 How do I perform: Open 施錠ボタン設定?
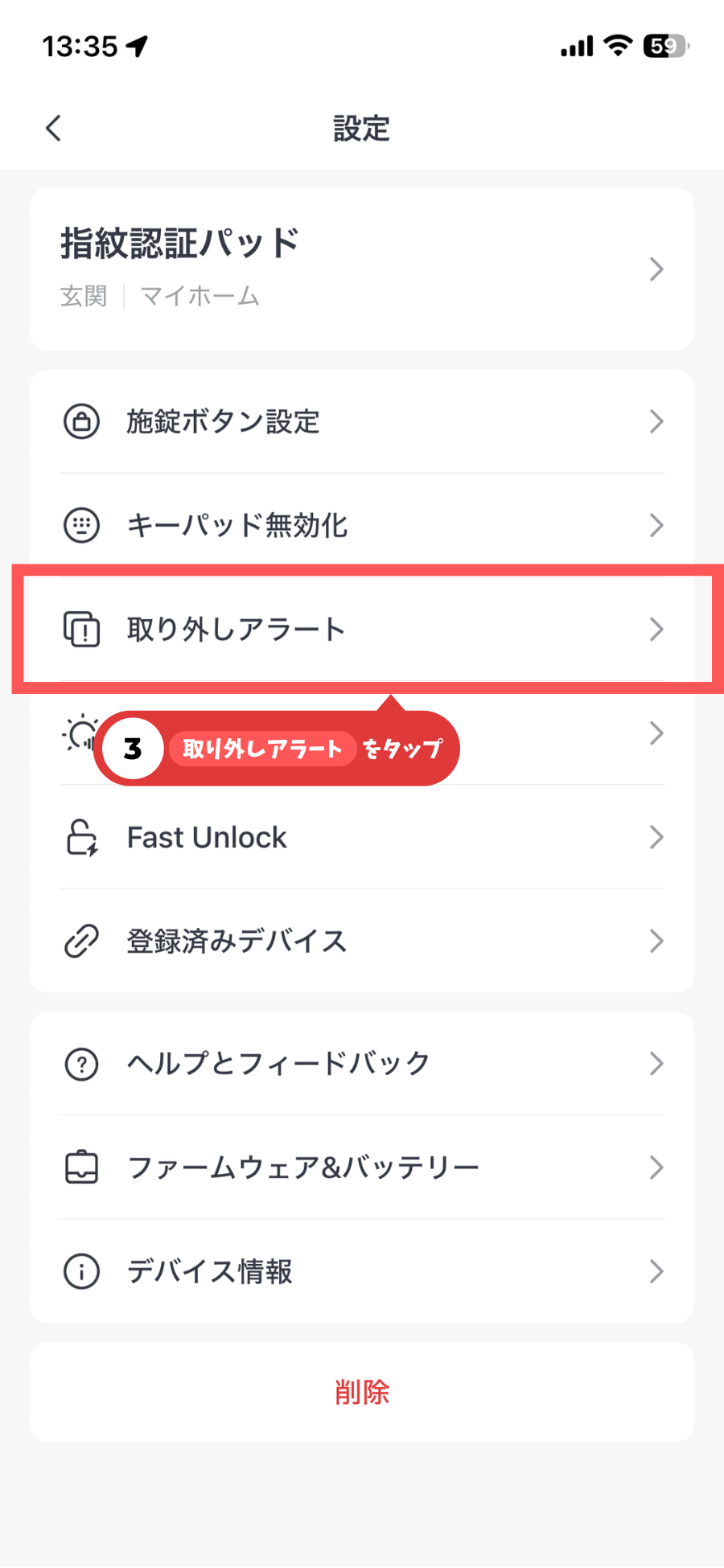click(361, 421)
